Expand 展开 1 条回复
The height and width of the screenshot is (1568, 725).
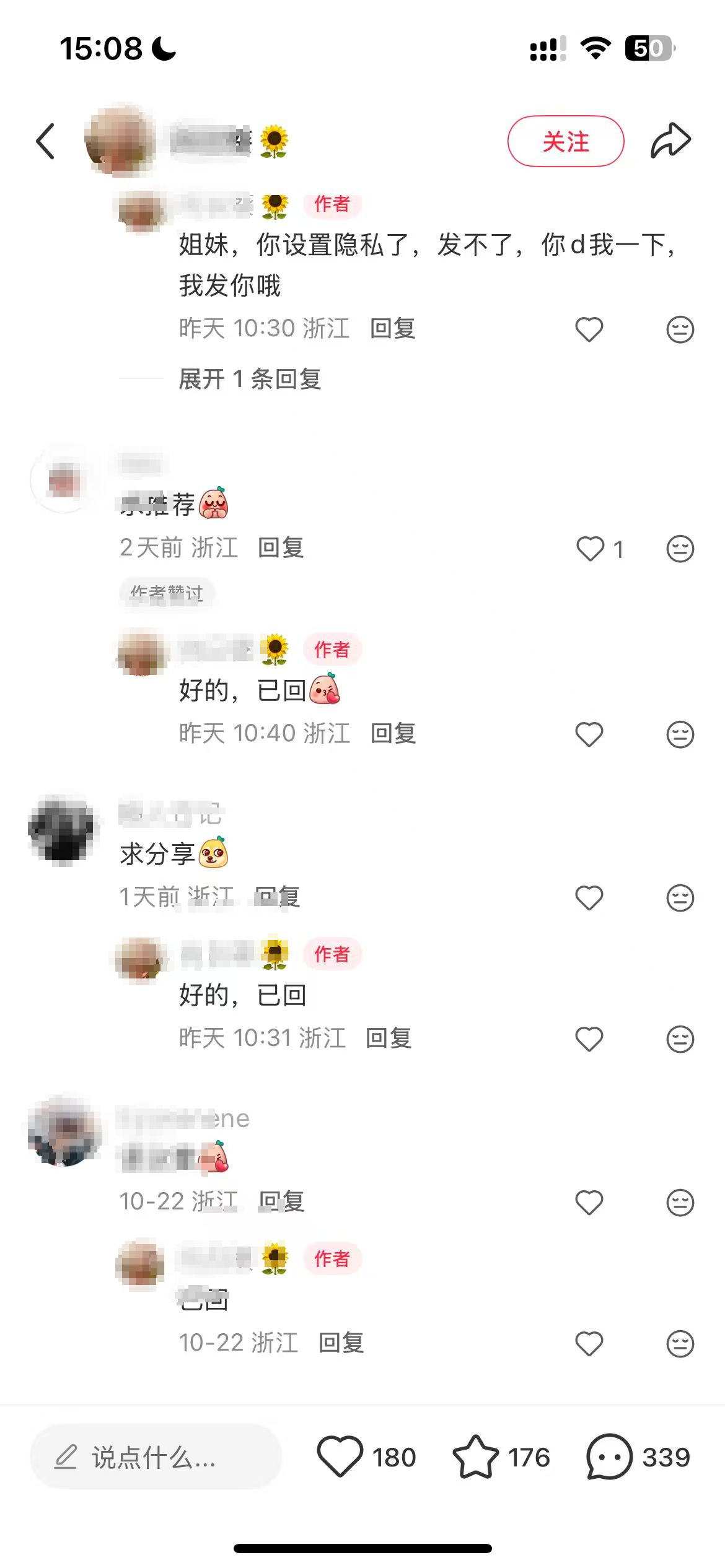pyautogui.click(x=250, y=379)
